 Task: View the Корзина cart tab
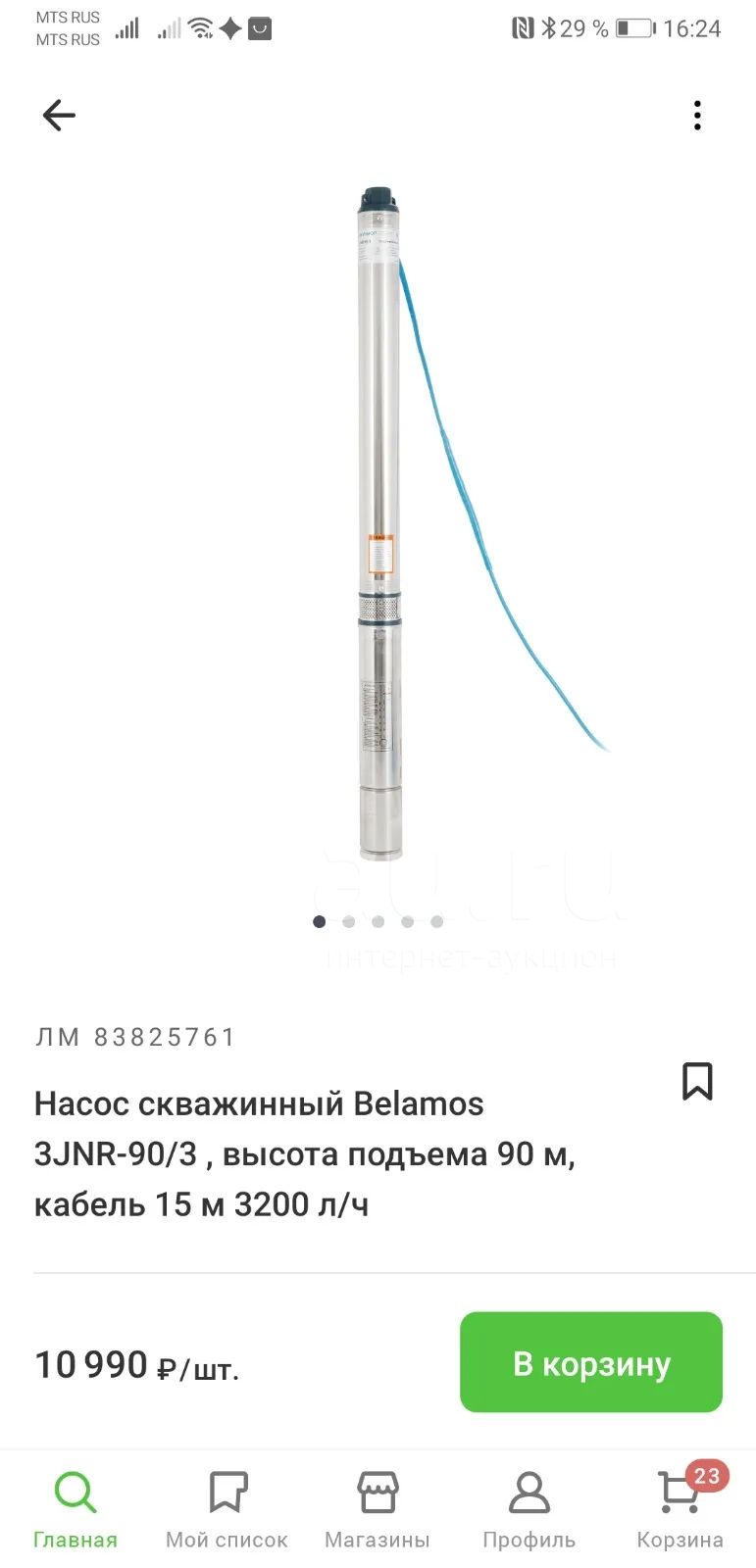[x=680, y=1511]
